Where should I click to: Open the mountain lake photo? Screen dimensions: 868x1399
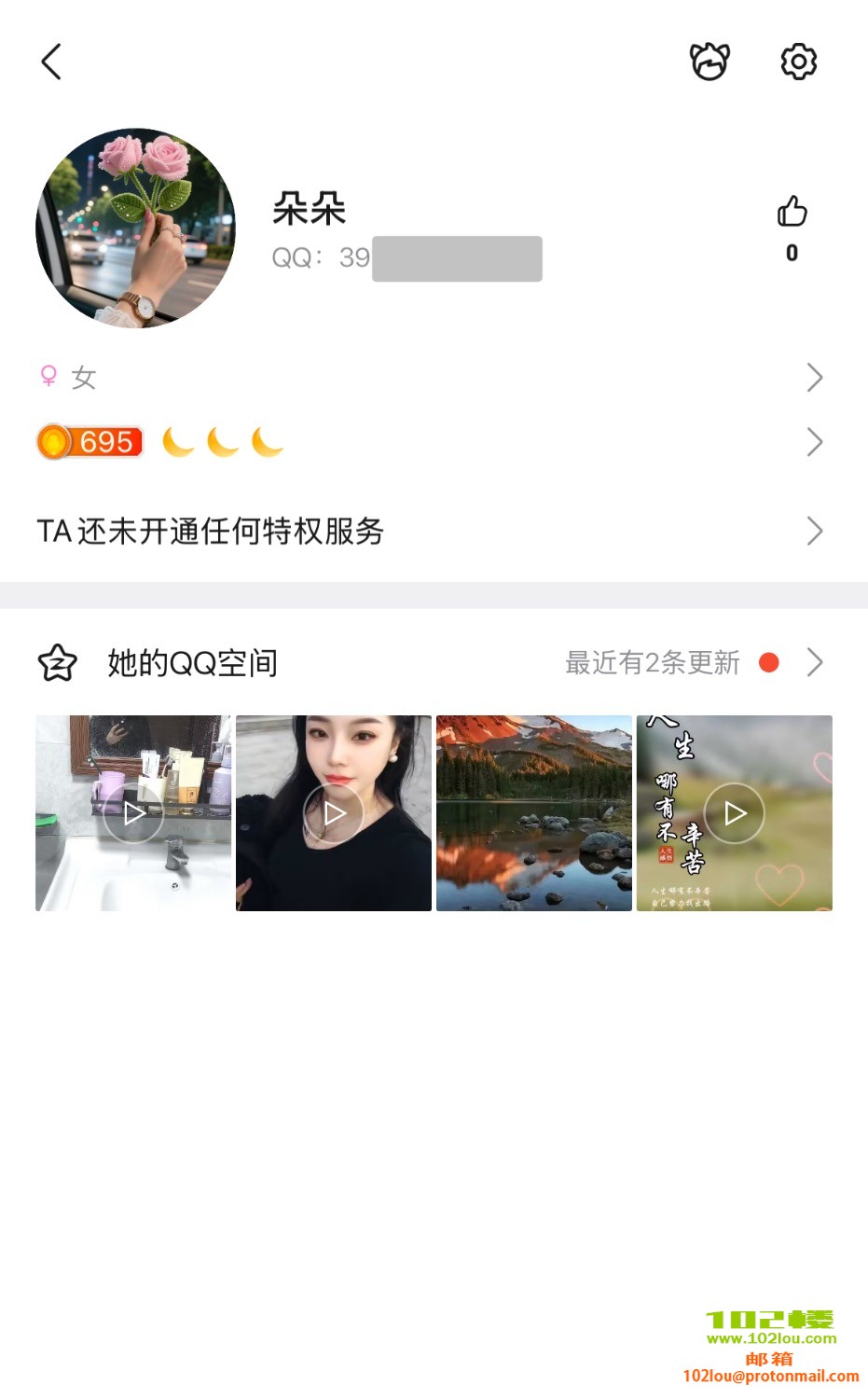point(534,813)
